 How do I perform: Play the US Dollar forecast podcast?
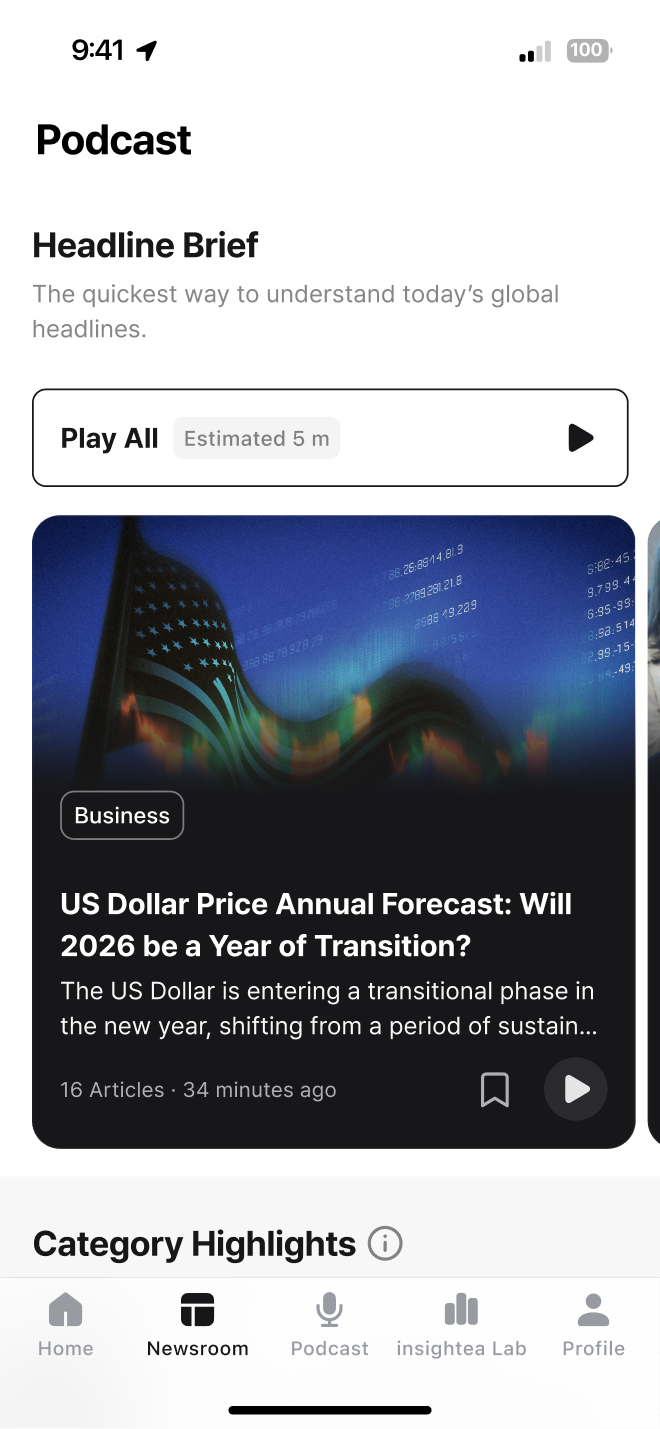(x=576, y=1089)
